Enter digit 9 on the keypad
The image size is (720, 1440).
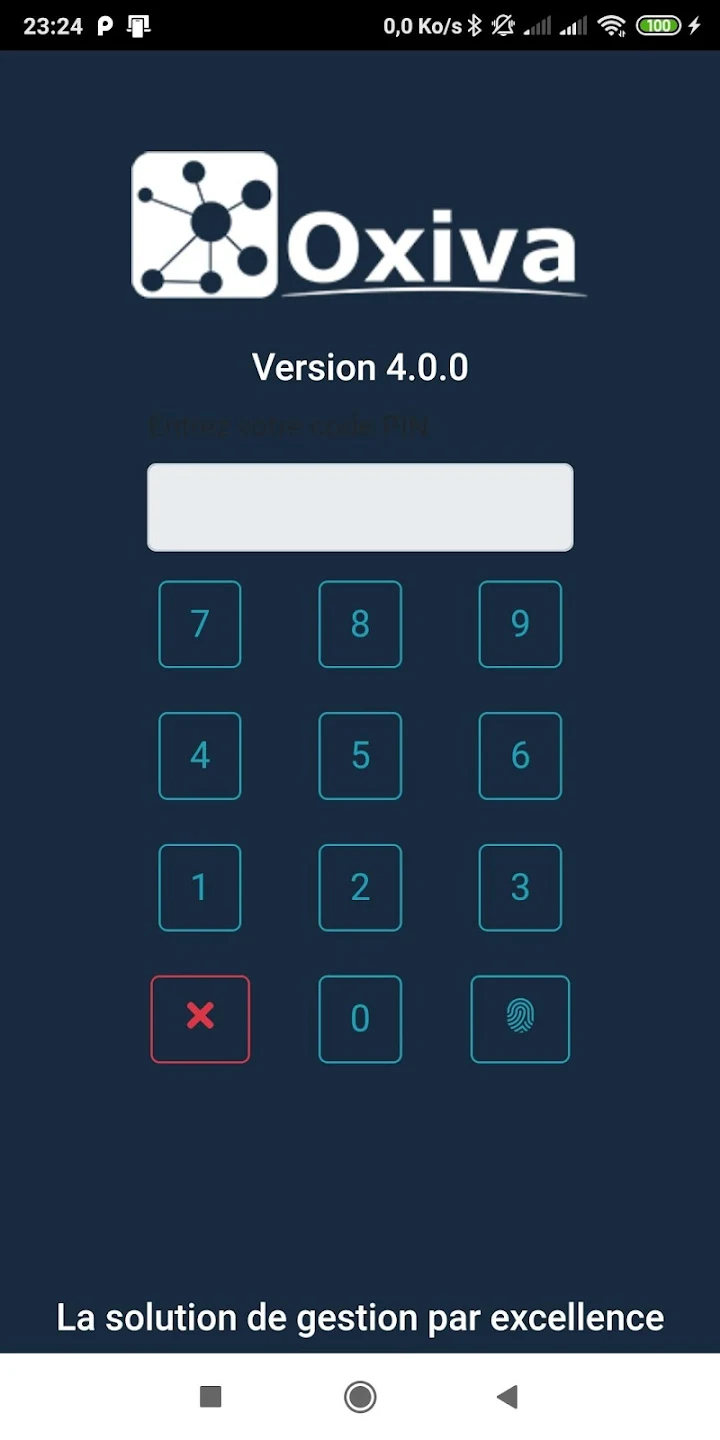coord(520,624)
